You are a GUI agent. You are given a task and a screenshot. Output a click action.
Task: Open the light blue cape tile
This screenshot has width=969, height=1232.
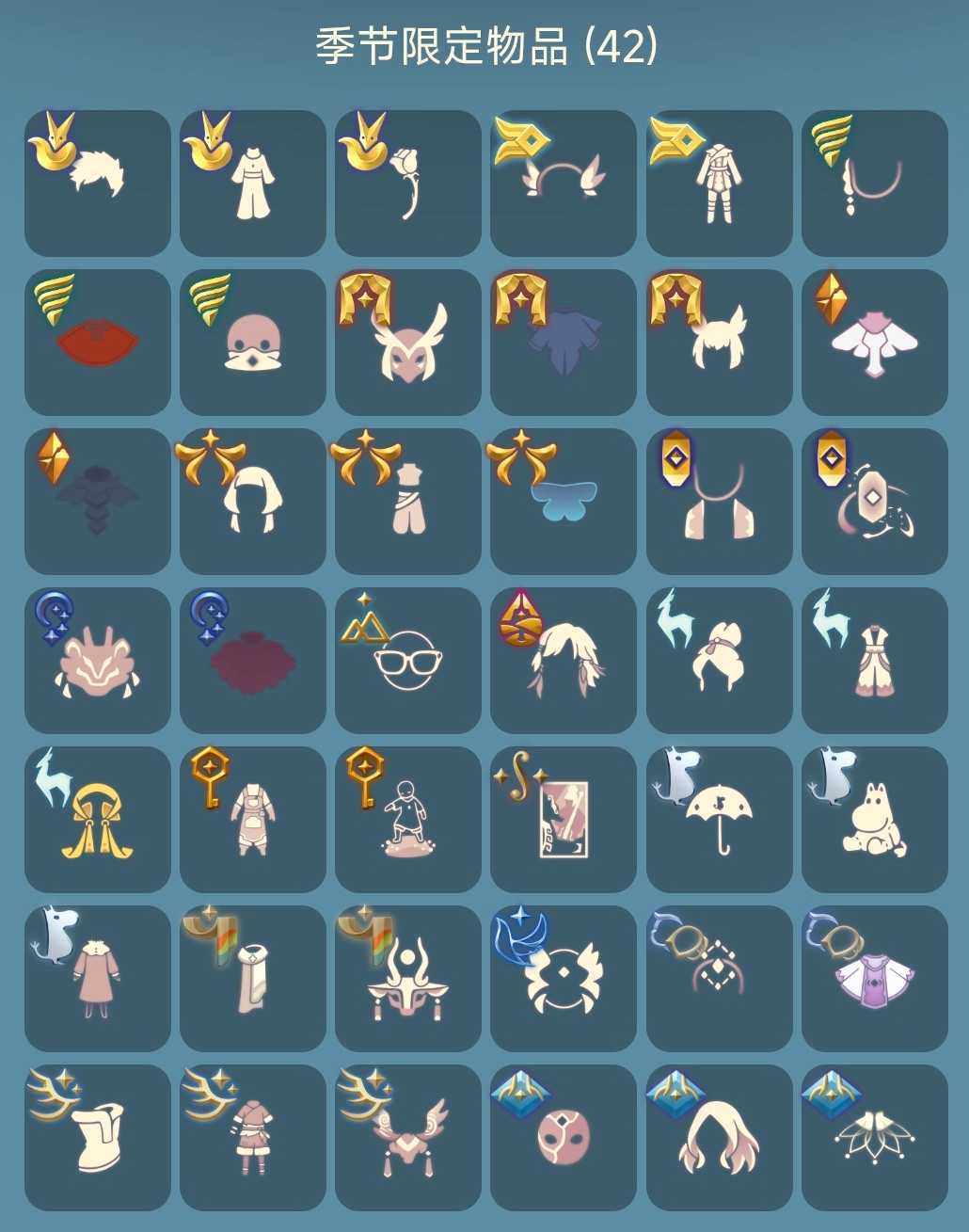click(x=564, y=502)
